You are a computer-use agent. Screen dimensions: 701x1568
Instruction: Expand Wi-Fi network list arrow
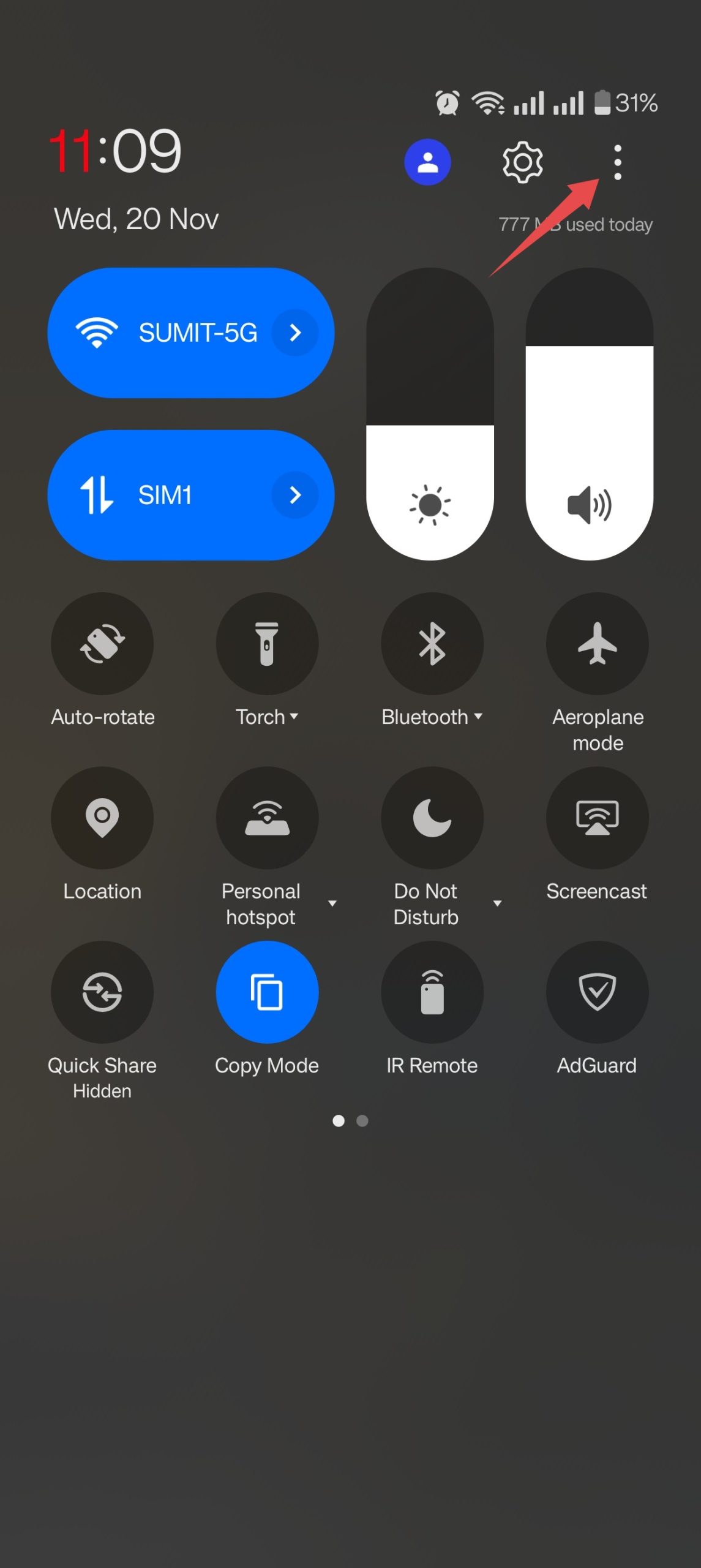[295, 333]
